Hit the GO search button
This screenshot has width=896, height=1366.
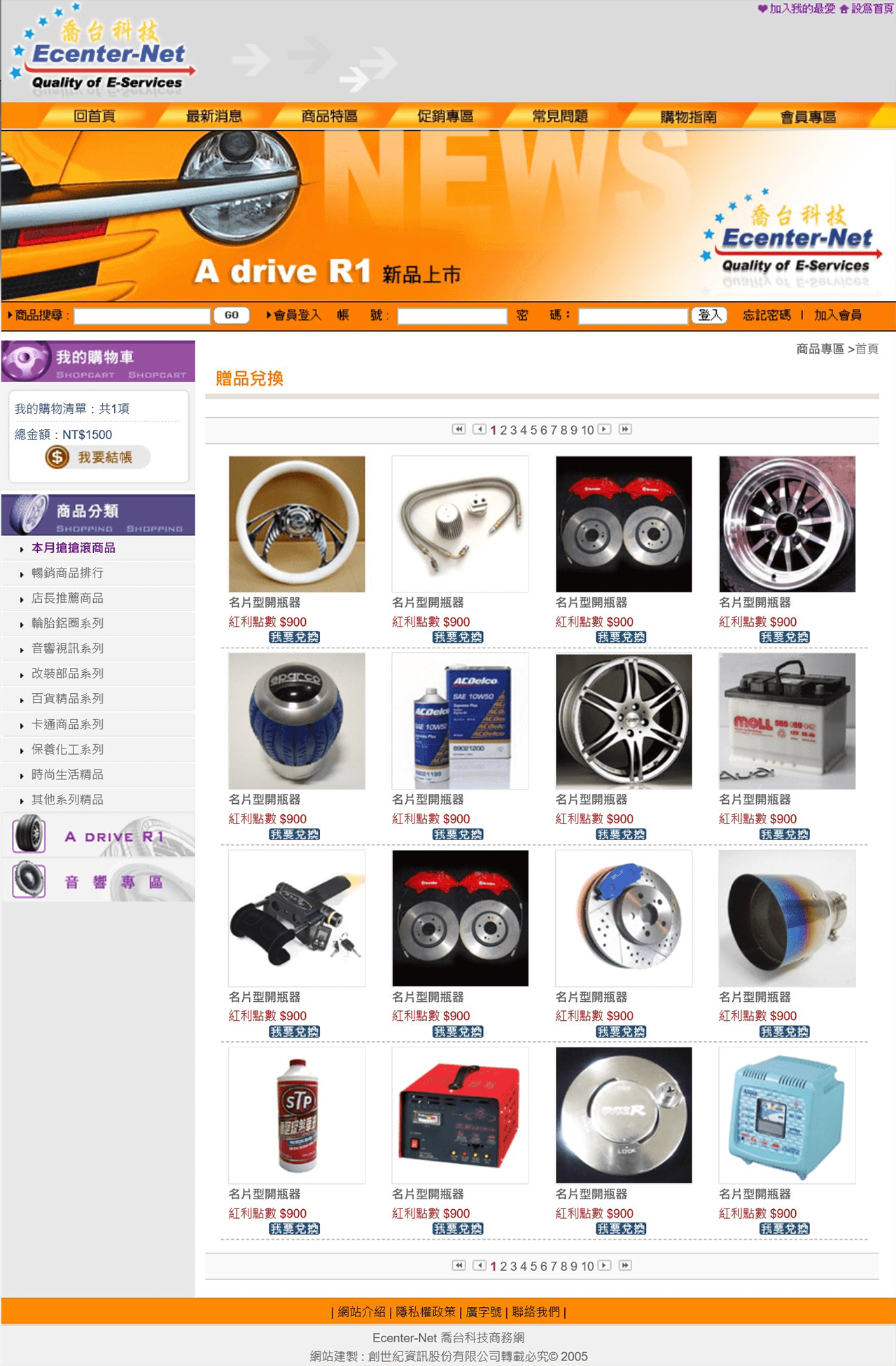[231, 316]
